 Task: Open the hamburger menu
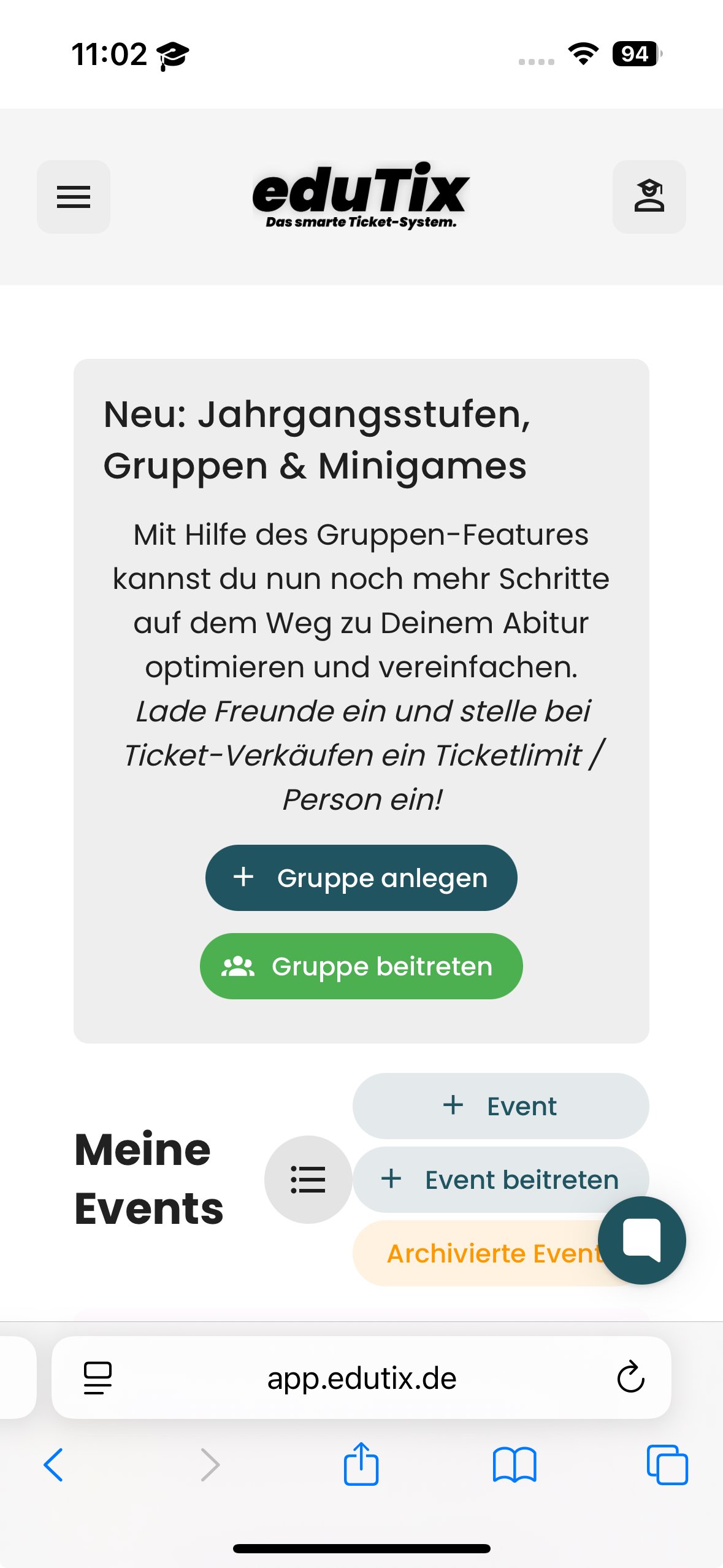click(74, 197)
